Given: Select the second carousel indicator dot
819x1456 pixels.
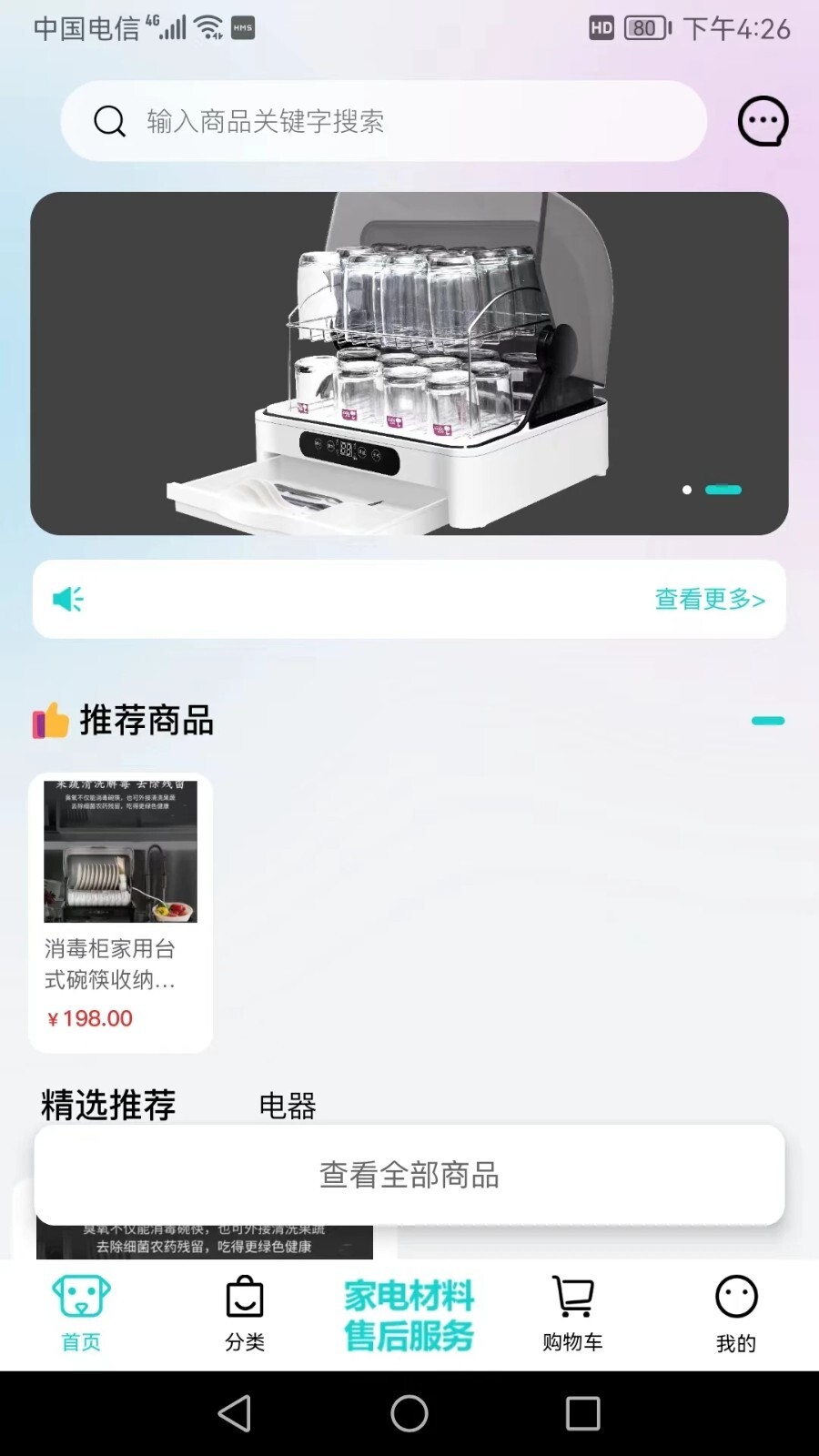Looking at the screenshot, I should coord(722,490).
